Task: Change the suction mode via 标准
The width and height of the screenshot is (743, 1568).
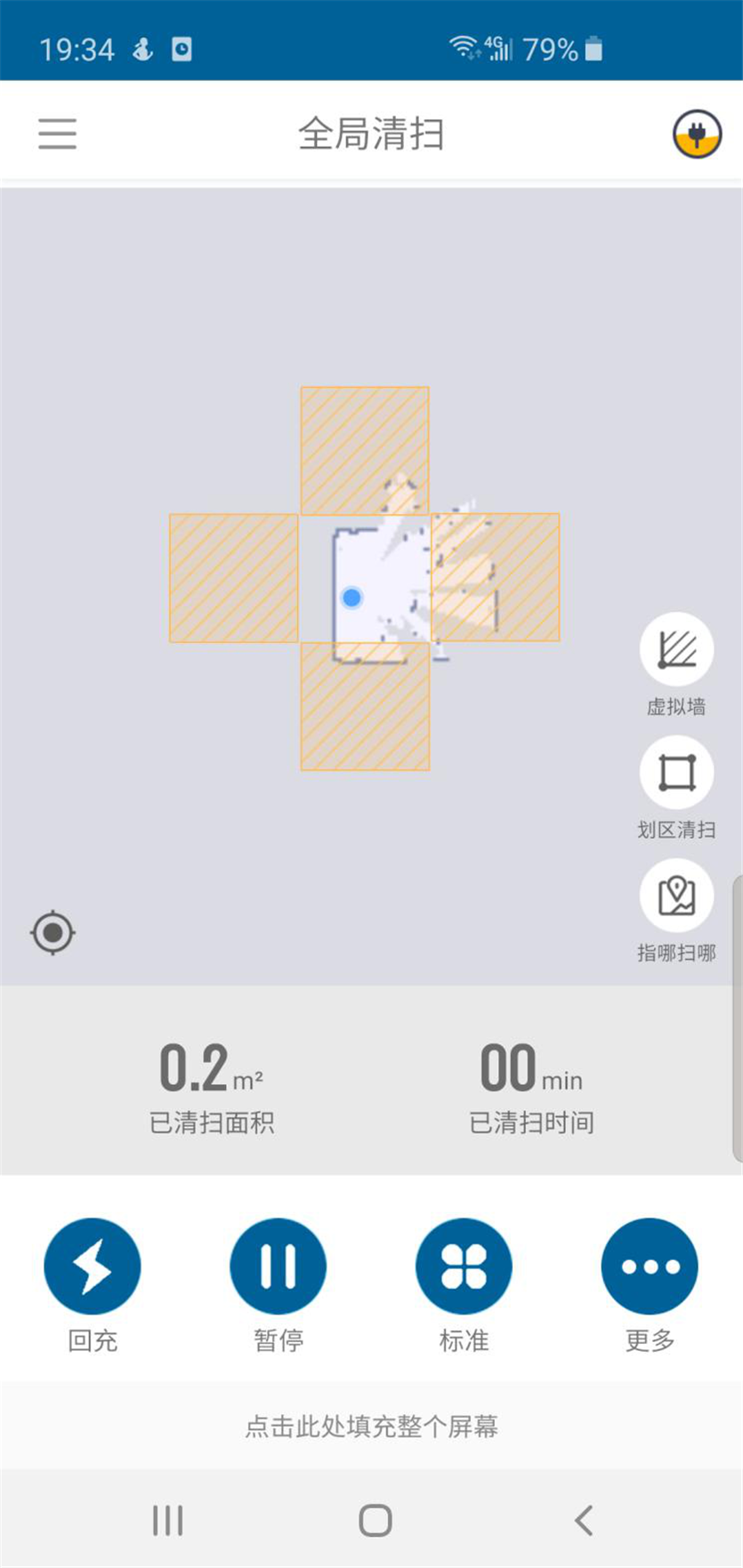Action: point(464,1266)
